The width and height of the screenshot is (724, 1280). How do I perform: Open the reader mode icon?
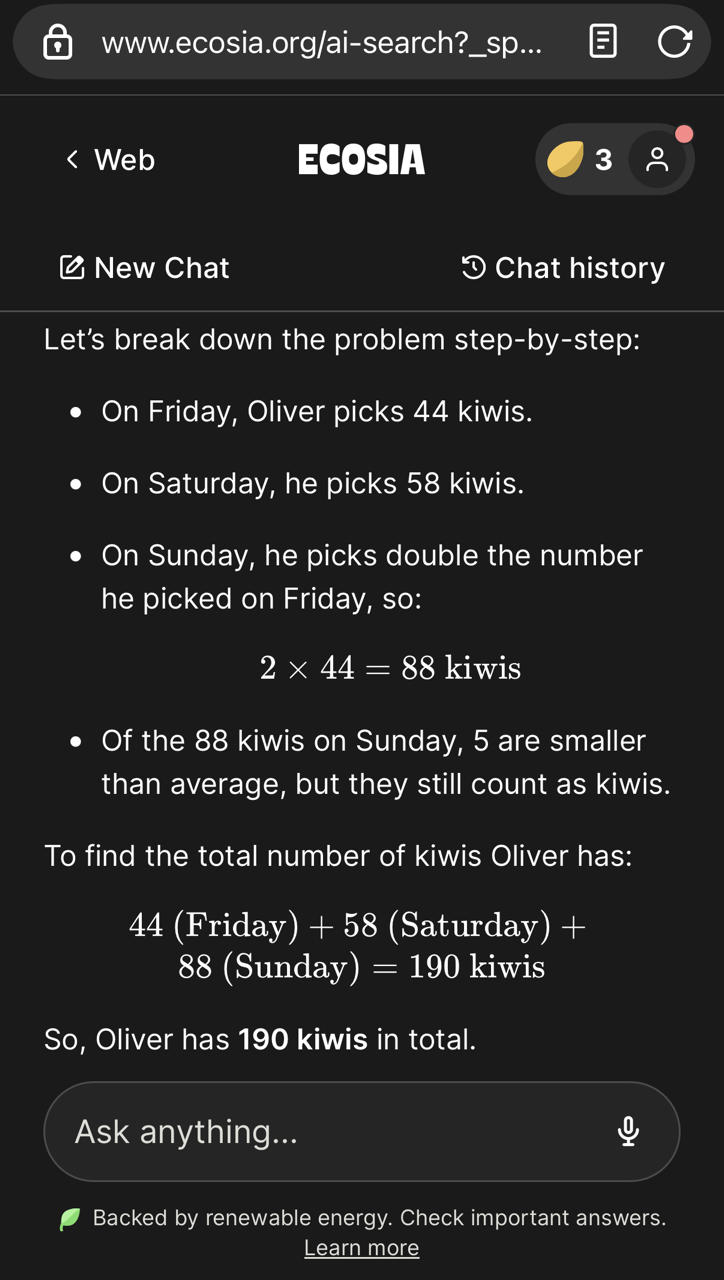coord(603,42)
